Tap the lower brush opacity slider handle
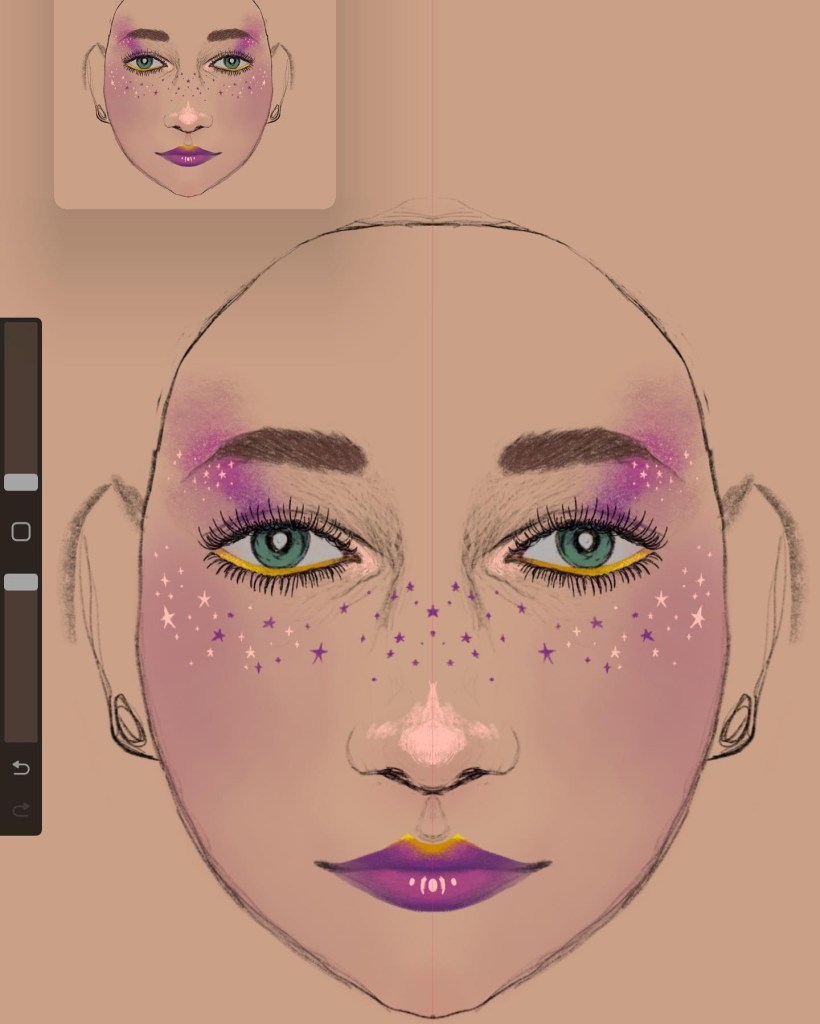The width and height of the screenshot is (820, 1024). [x=21, y=582]
